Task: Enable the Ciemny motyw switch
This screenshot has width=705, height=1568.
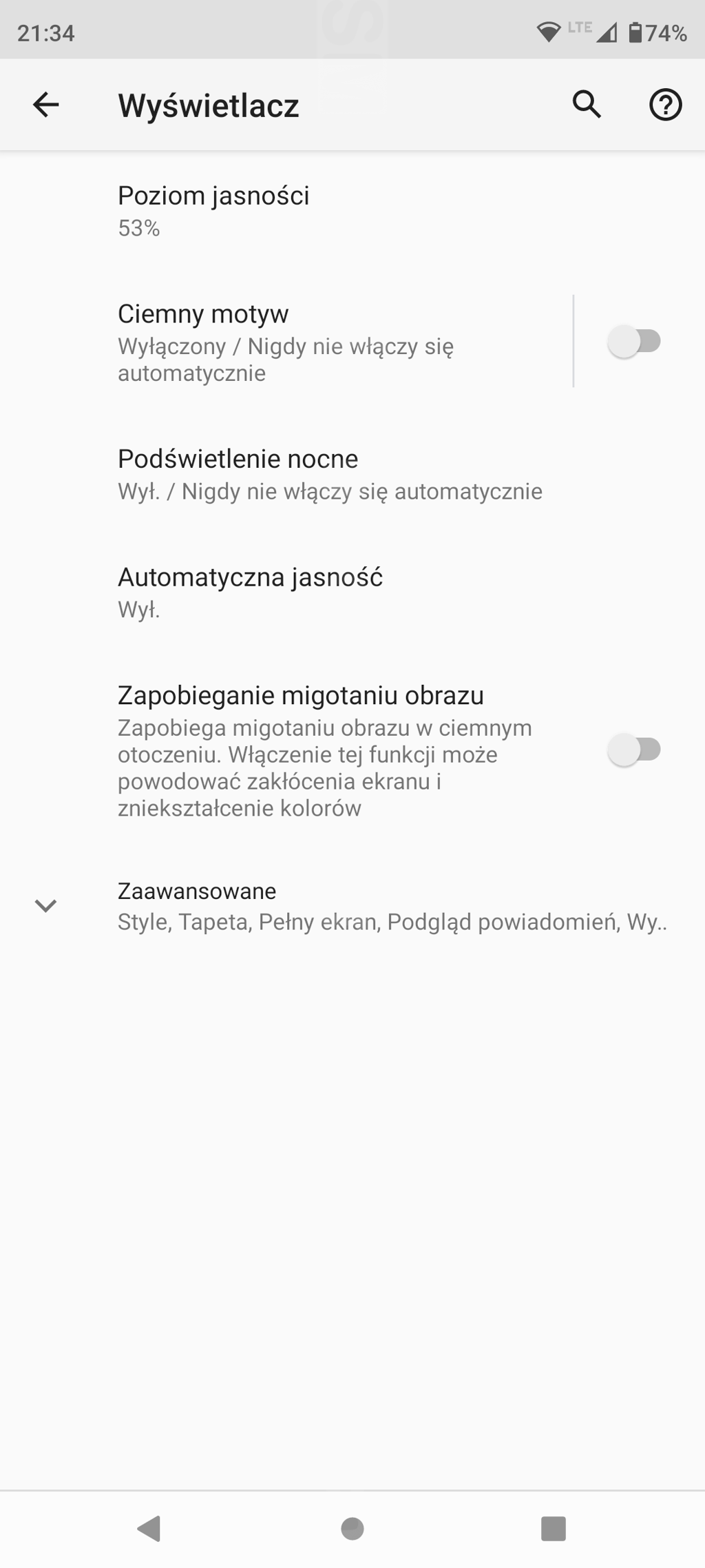Action: coord(634,342)
